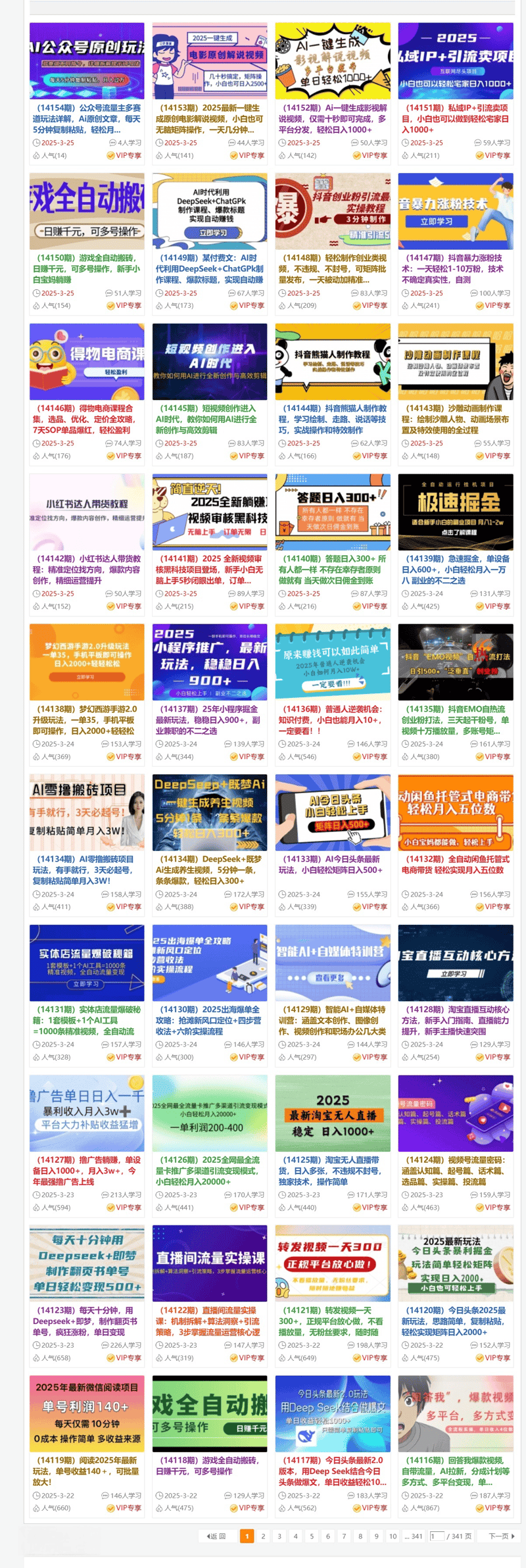Jump to last page 341

tap(417, 1536)
